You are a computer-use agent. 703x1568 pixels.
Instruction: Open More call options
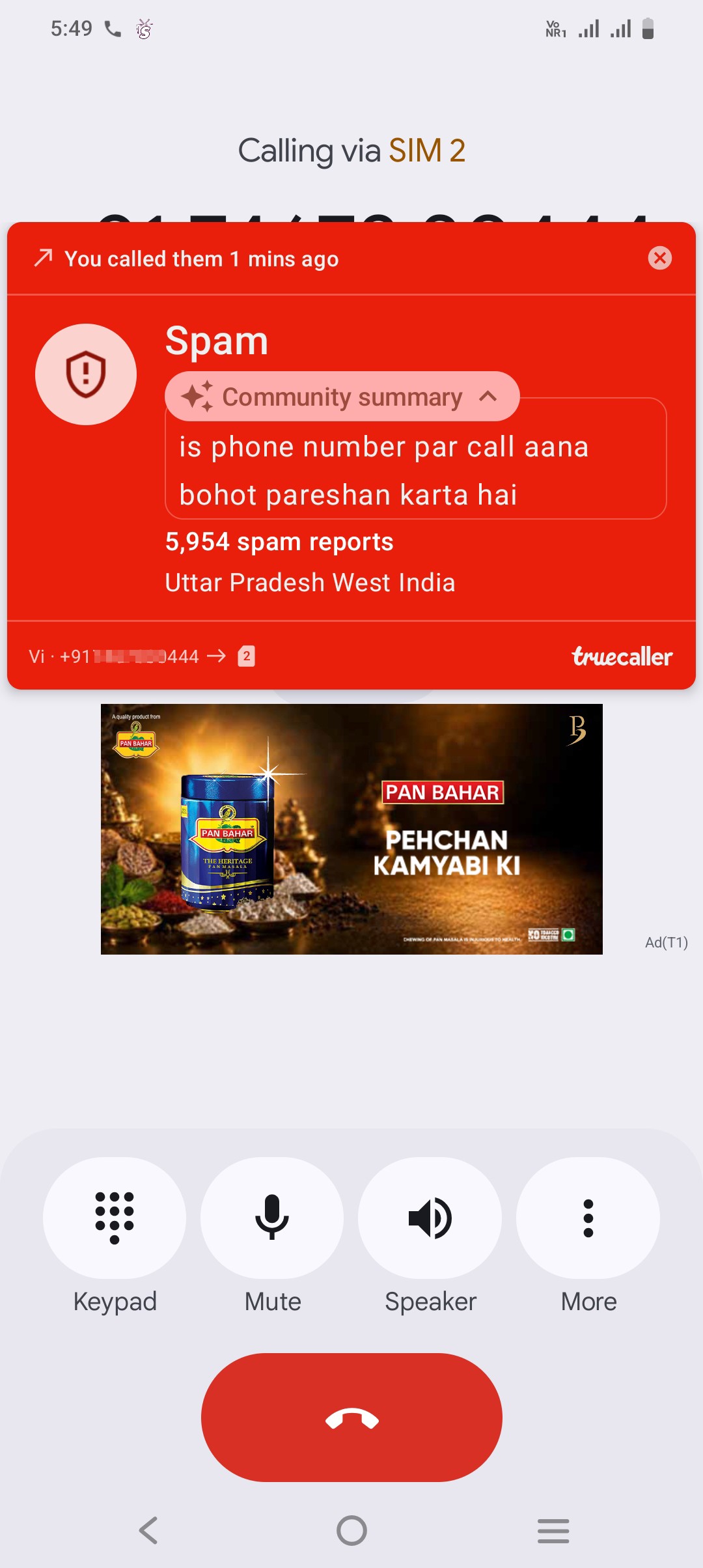click(x=588, y=1218)
